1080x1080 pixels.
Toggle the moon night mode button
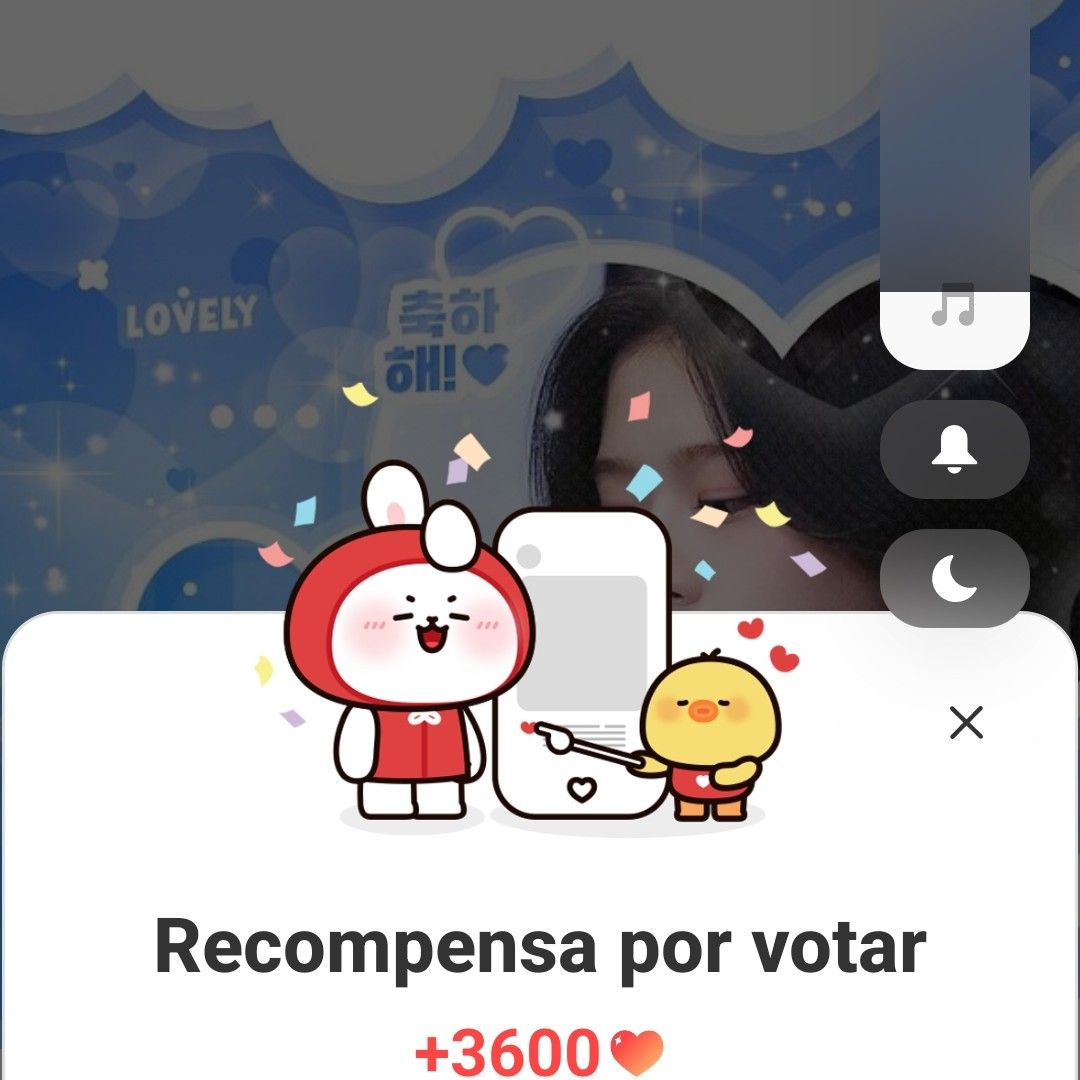coord(954,578)
